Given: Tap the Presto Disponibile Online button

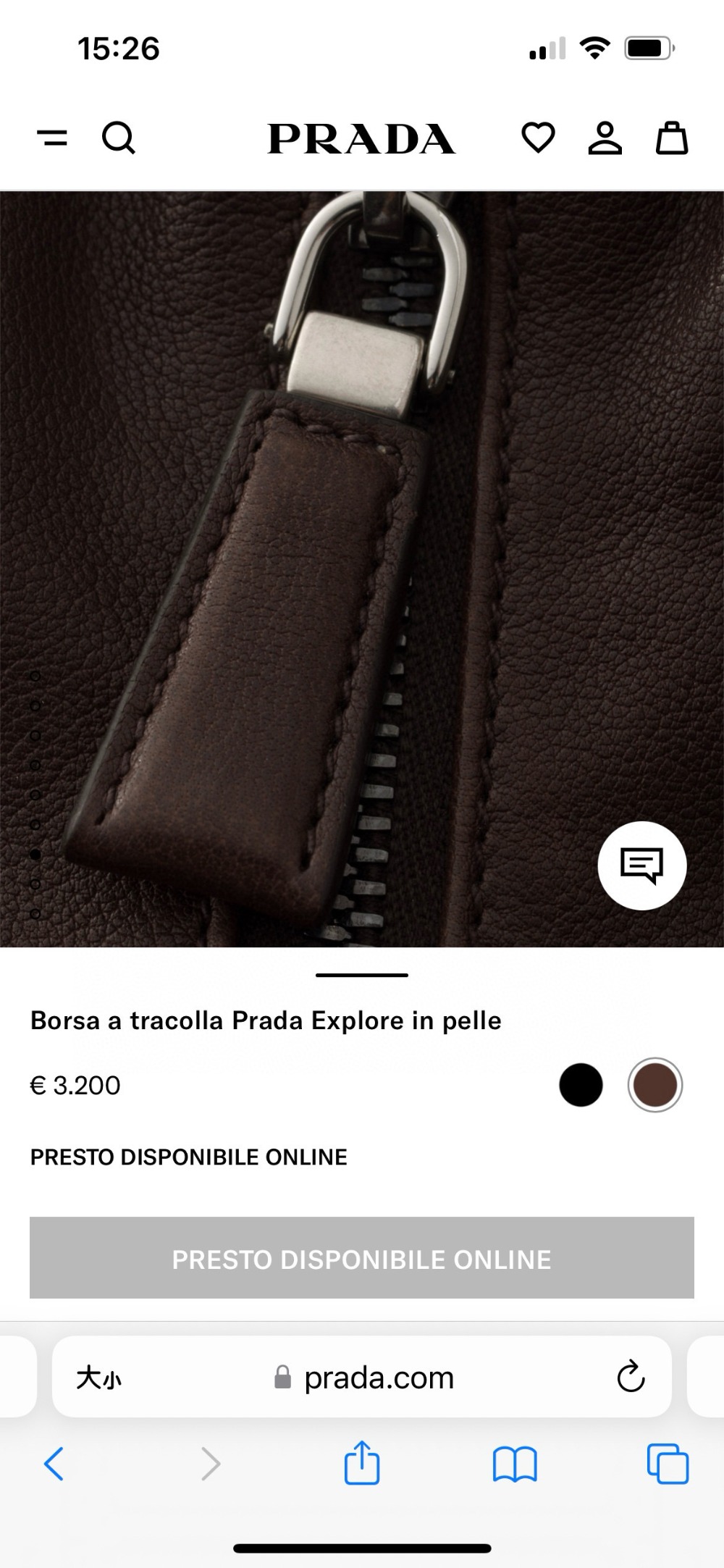Looking at the screenshot, I should click(x=362, y=1259).
